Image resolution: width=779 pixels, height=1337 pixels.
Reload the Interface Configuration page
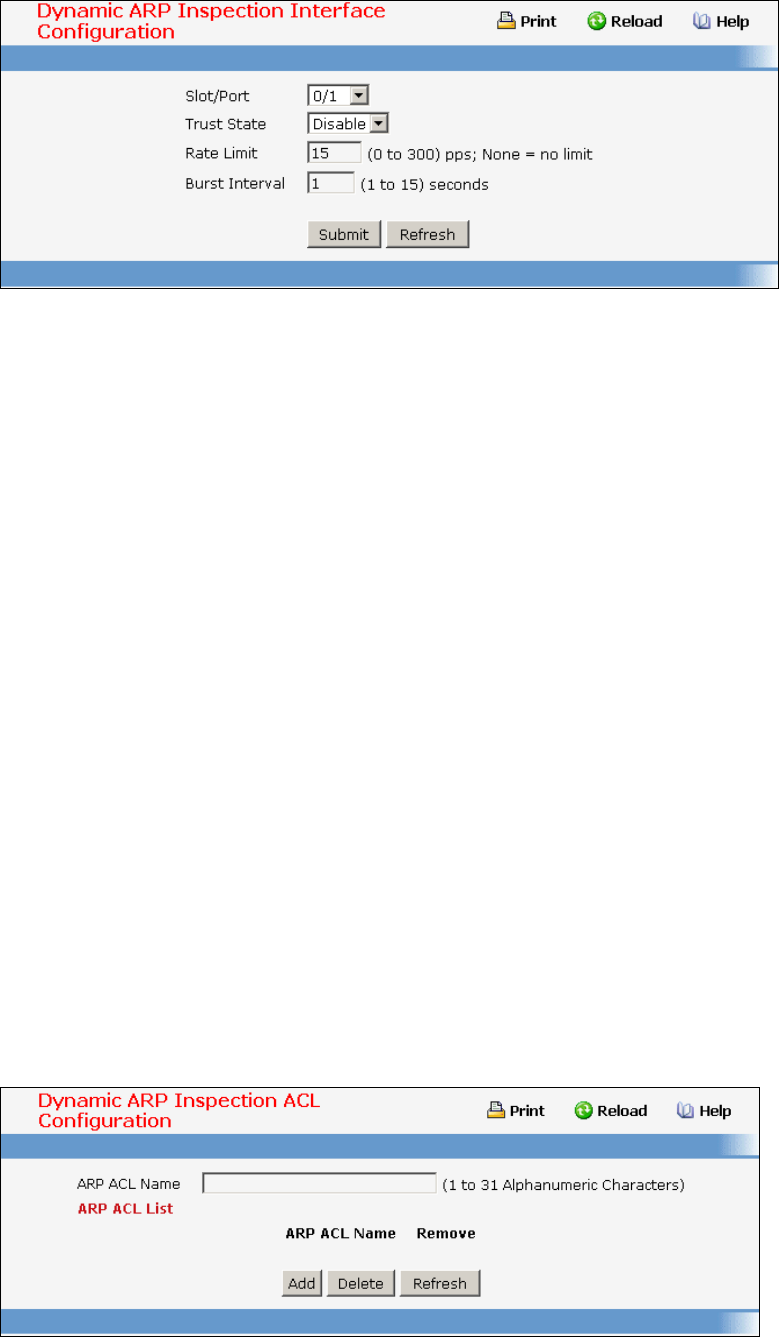tap(625, 21)
